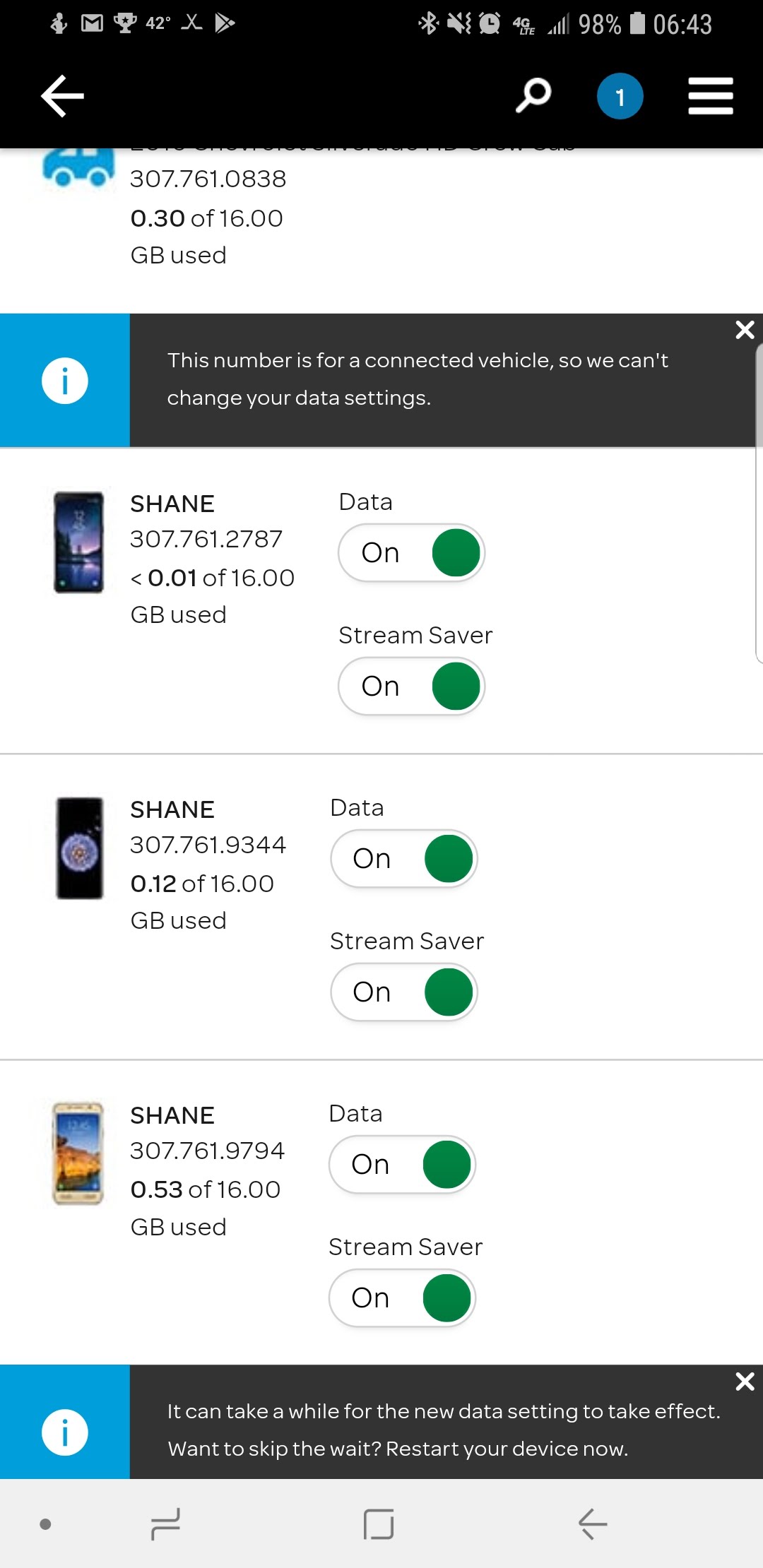This screenshot has width=763, height=1568.
Task: Open the hamburger menu
Action: click(x=710, y=96)
